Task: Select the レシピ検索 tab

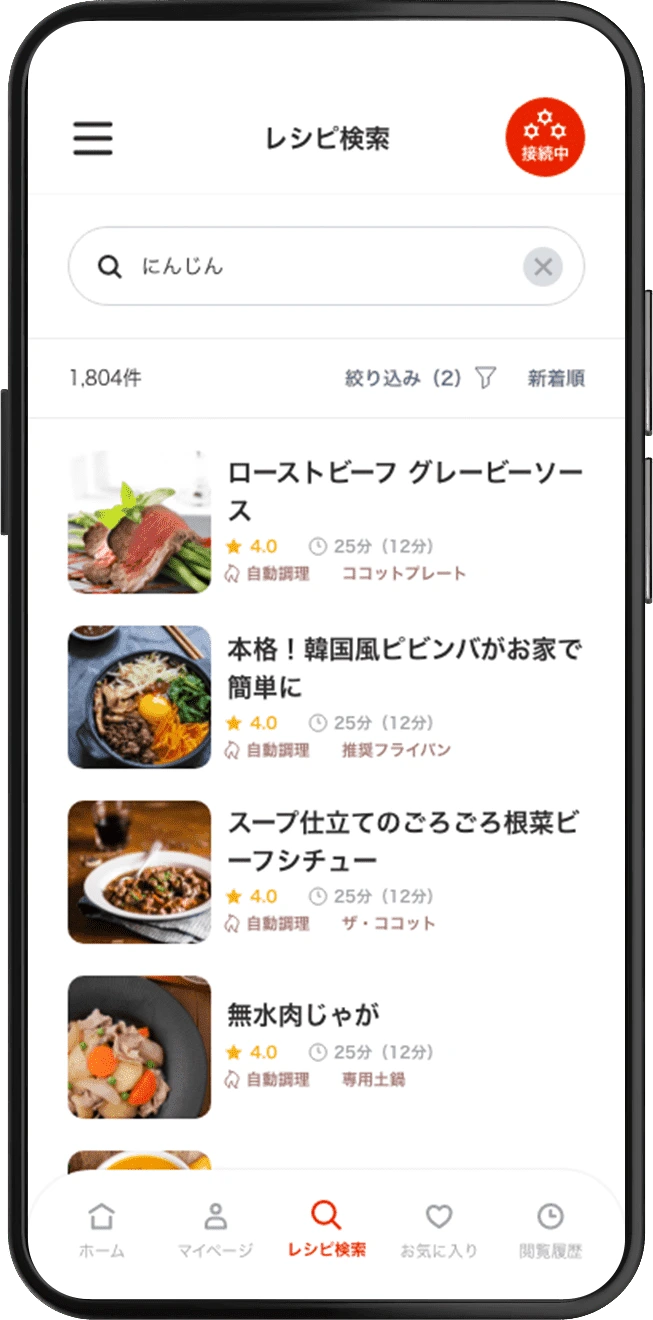Action: [x=326, y=1230]
